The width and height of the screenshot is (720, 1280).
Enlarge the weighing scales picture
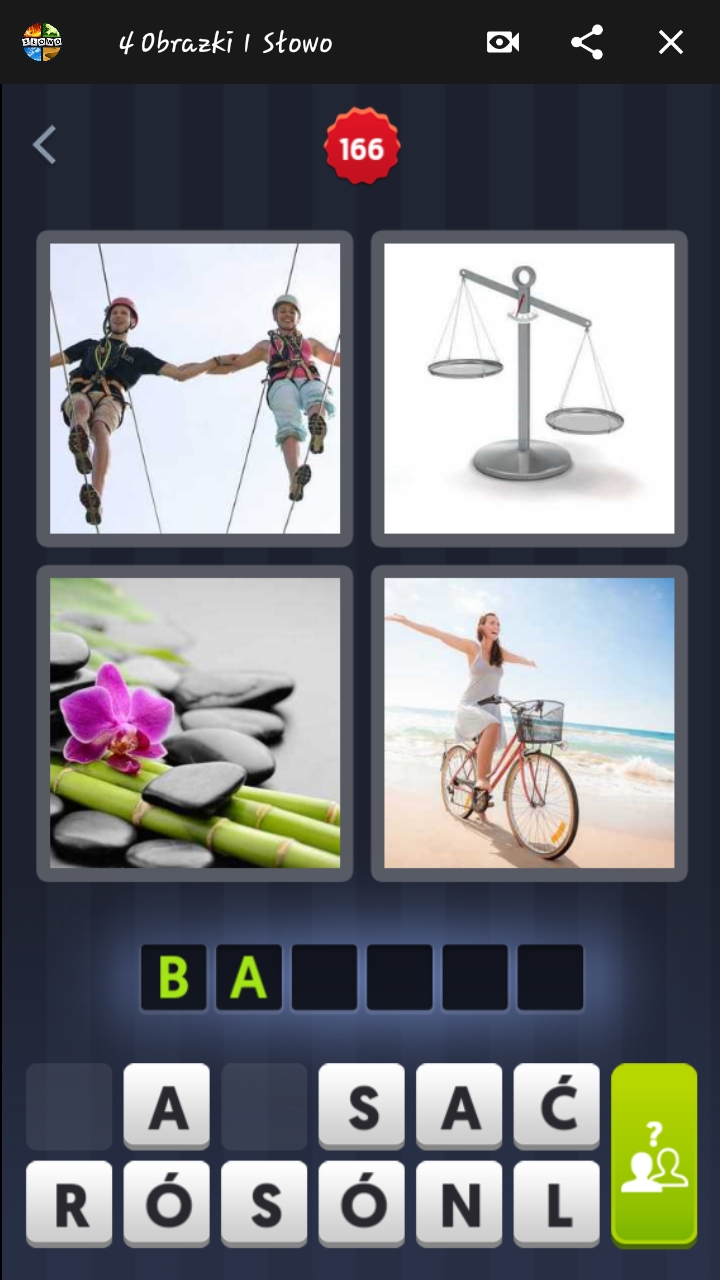pyautogui.click(x=529, y=389)
